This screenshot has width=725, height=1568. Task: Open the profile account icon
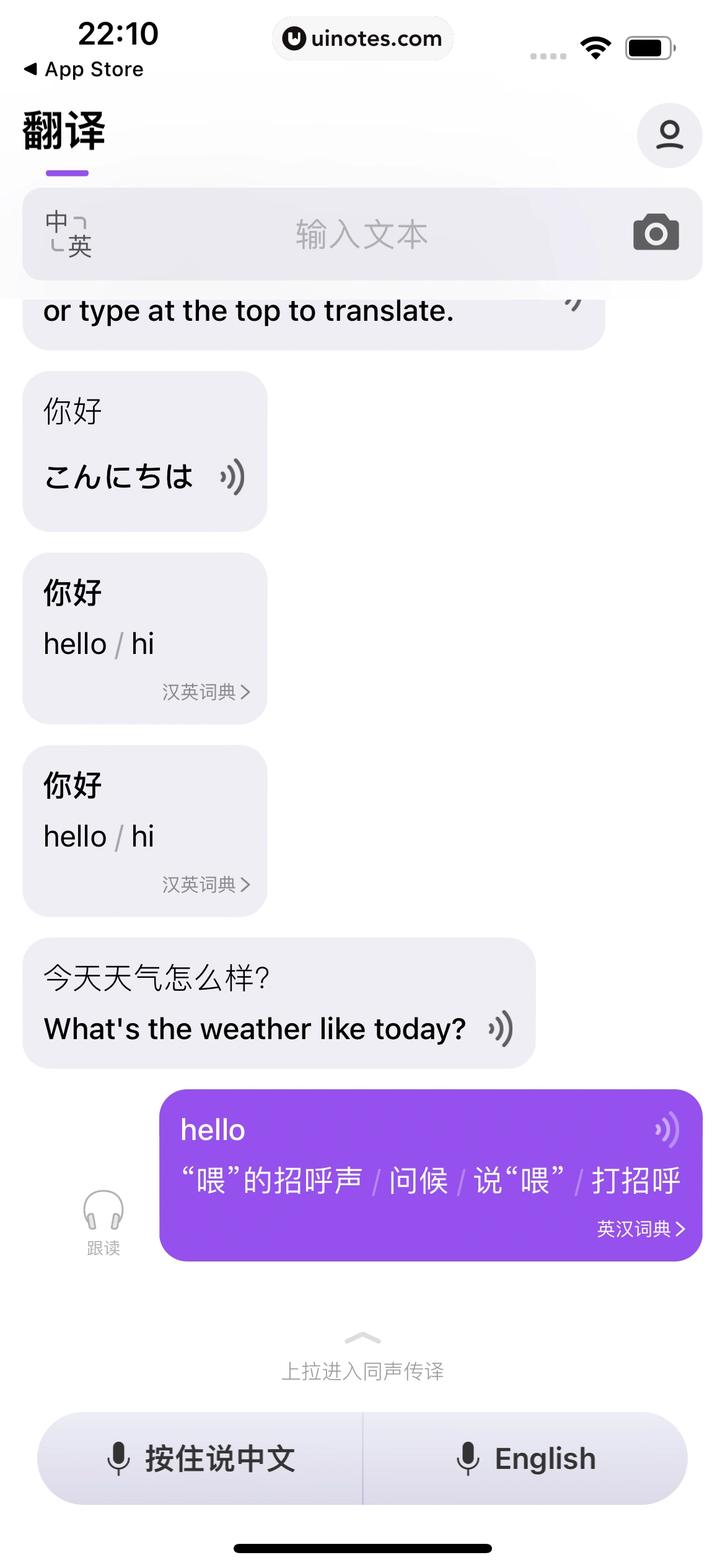(x=669, y=135)
